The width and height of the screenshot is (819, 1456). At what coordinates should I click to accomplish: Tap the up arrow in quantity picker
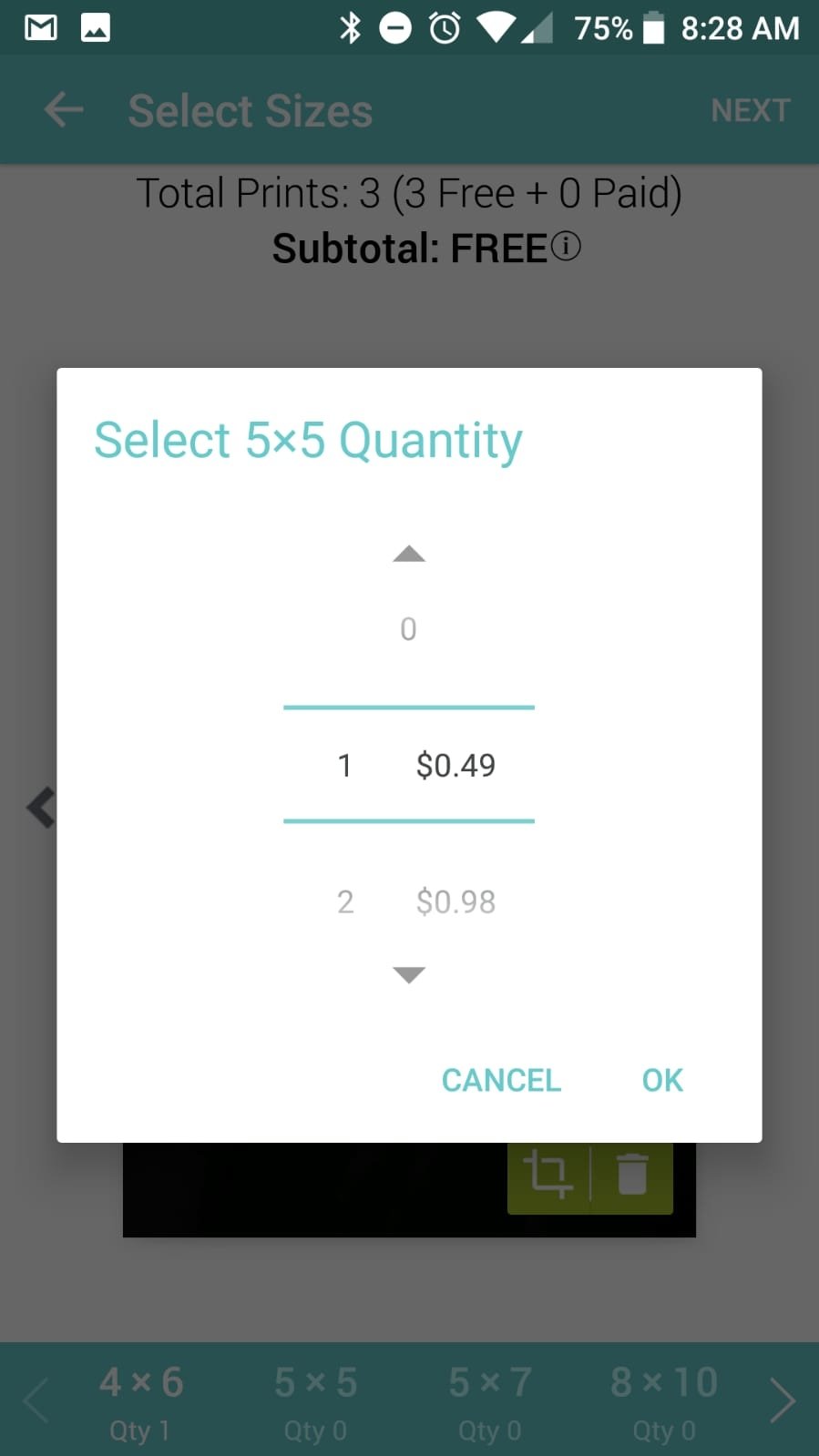[409, 554]
